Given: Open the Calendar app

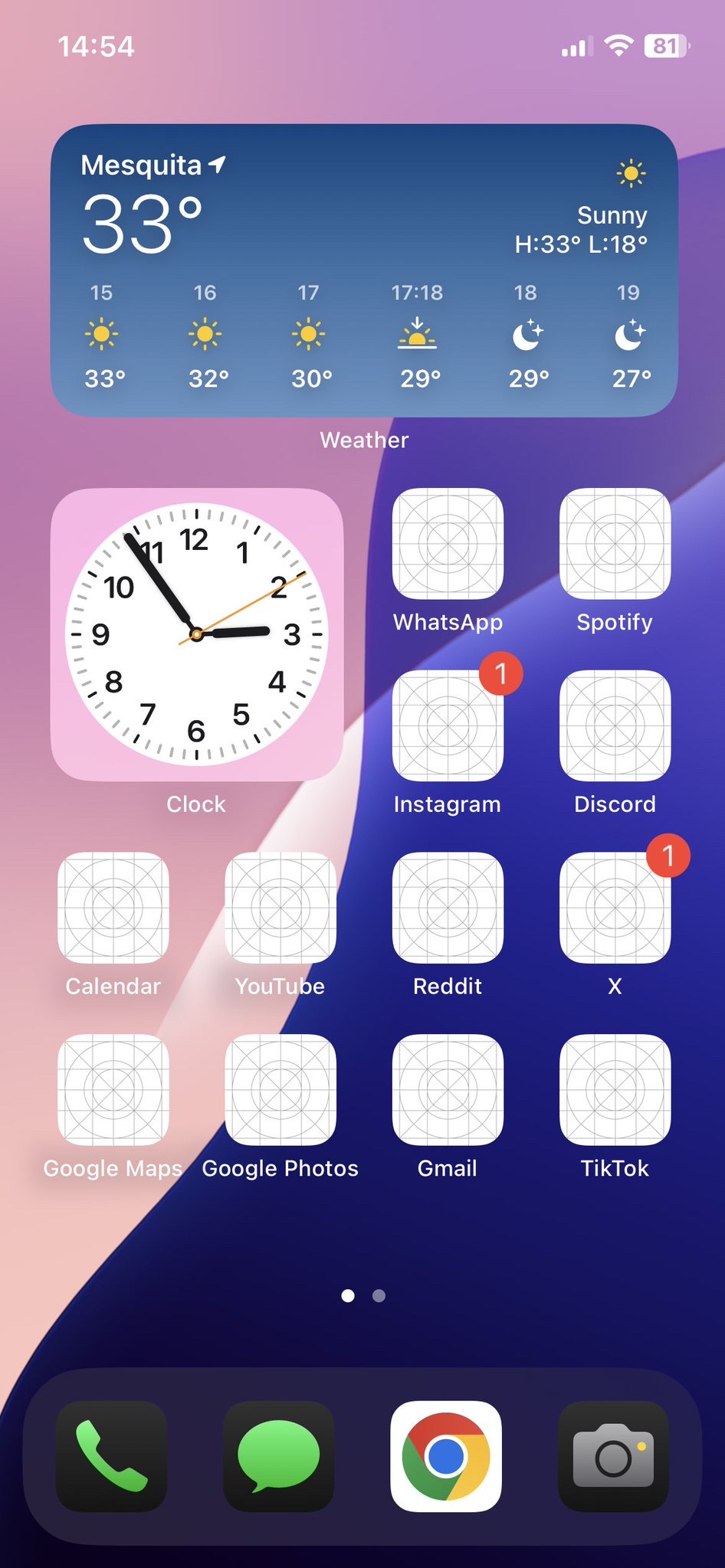Looking at the screenshot, I should click(x=113, y=908).
